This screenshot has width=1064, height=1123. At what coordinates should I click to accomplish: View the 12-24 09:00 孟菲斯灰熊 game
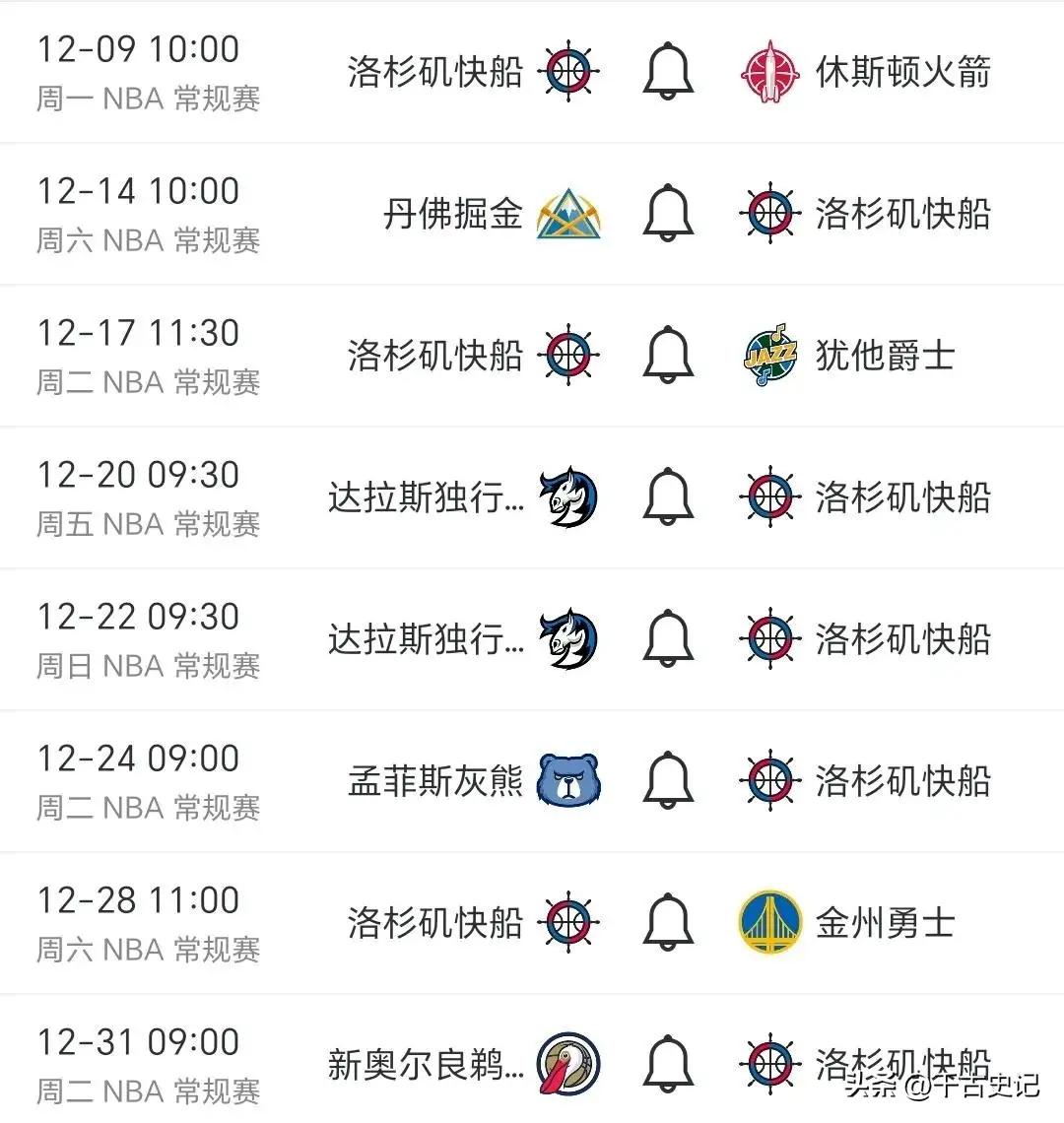(x=148, y=780)
